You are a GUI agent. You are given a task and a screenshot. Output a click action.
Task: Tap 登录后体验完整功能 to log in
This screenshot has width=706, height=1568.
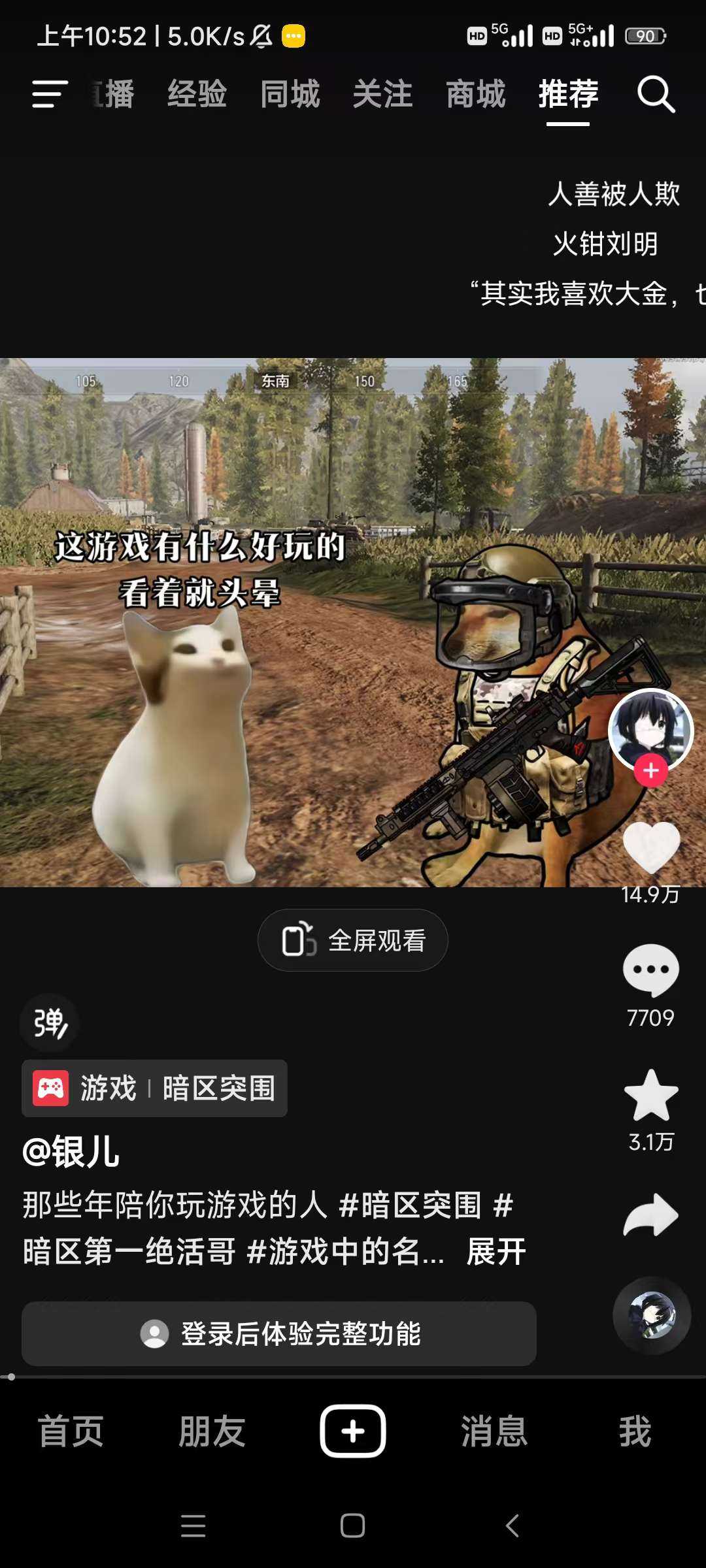point(279,1333)
